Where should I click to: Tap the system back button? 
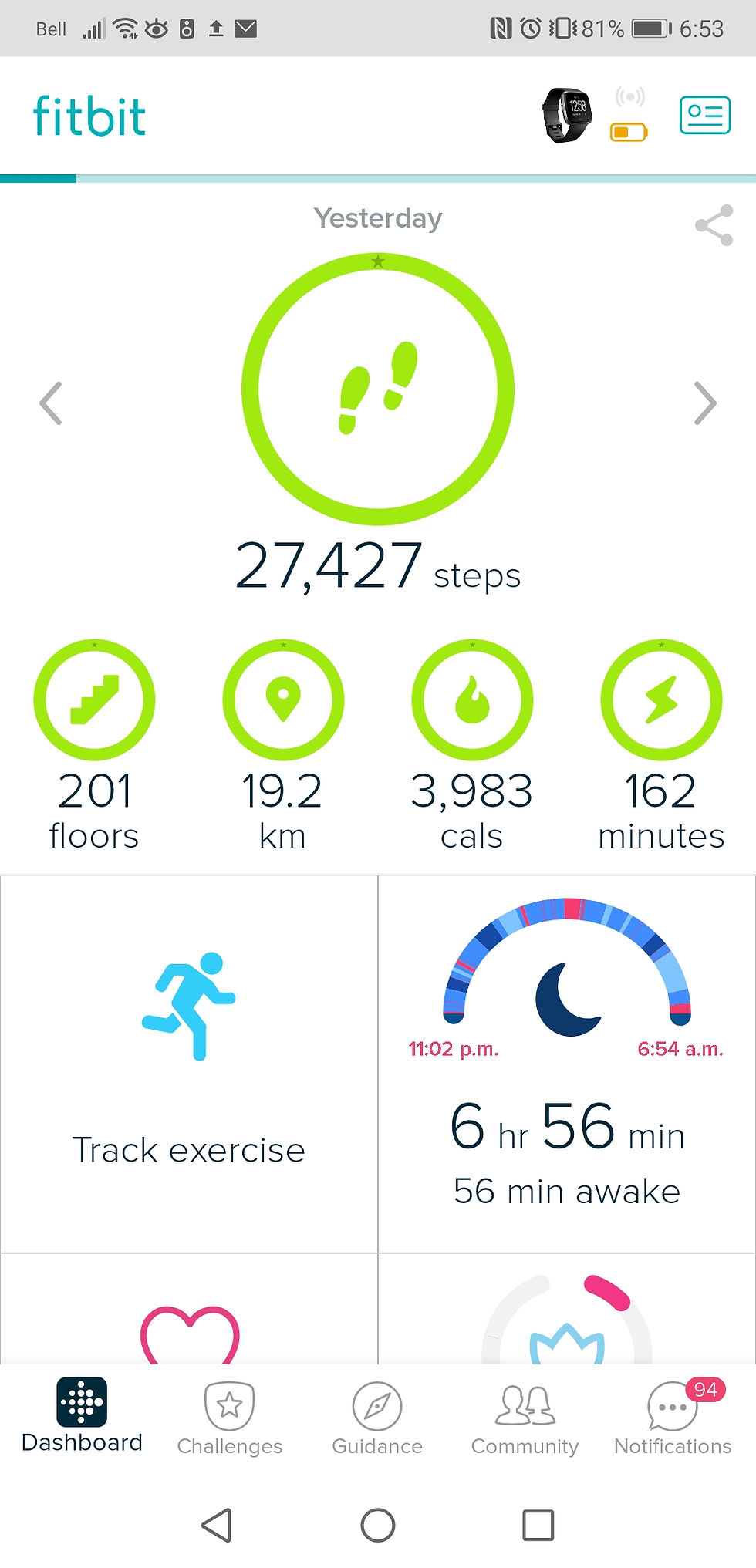217,1525
